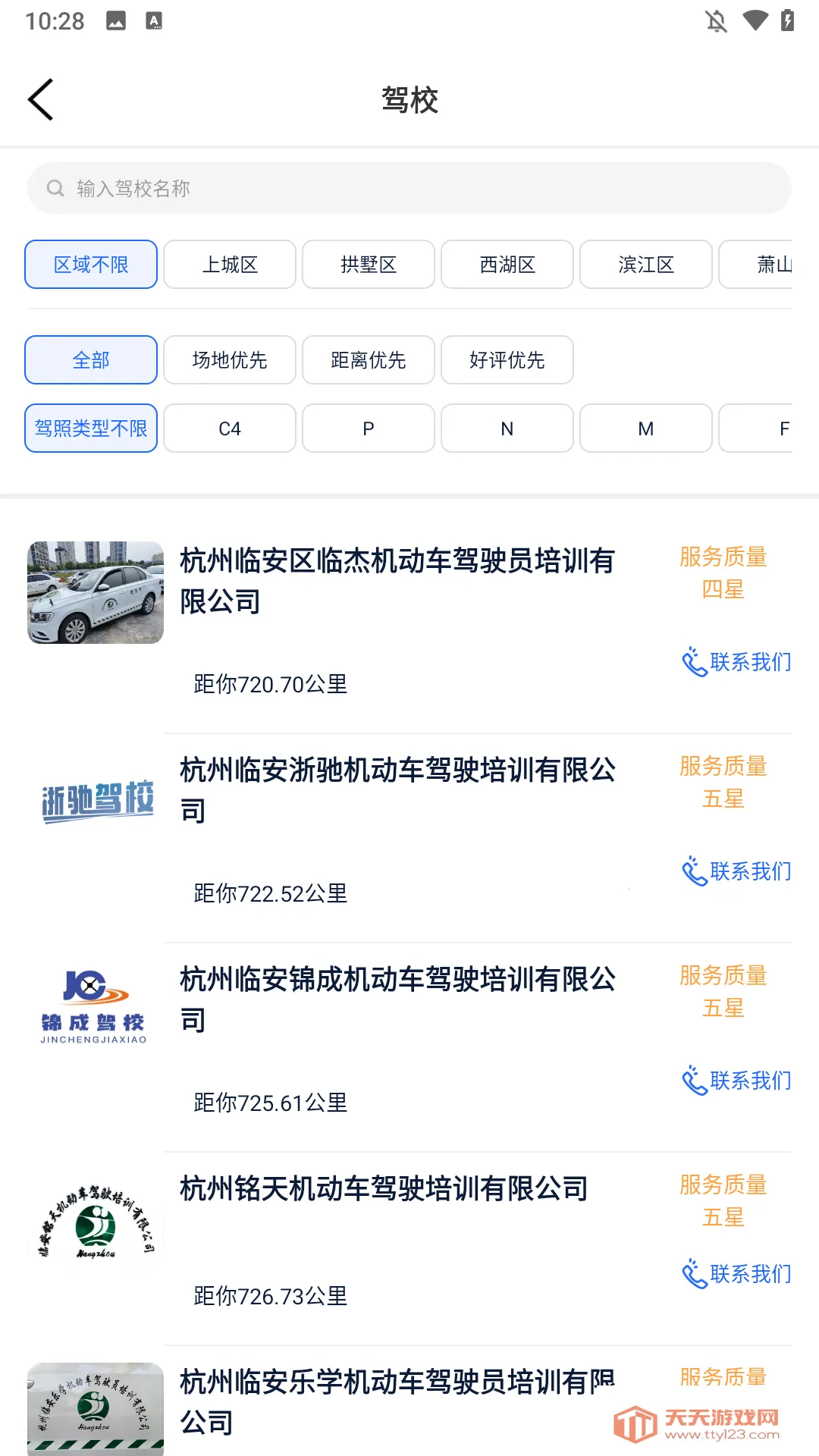Filter by license type M
819x1456 pixels.
coord(646,428)
